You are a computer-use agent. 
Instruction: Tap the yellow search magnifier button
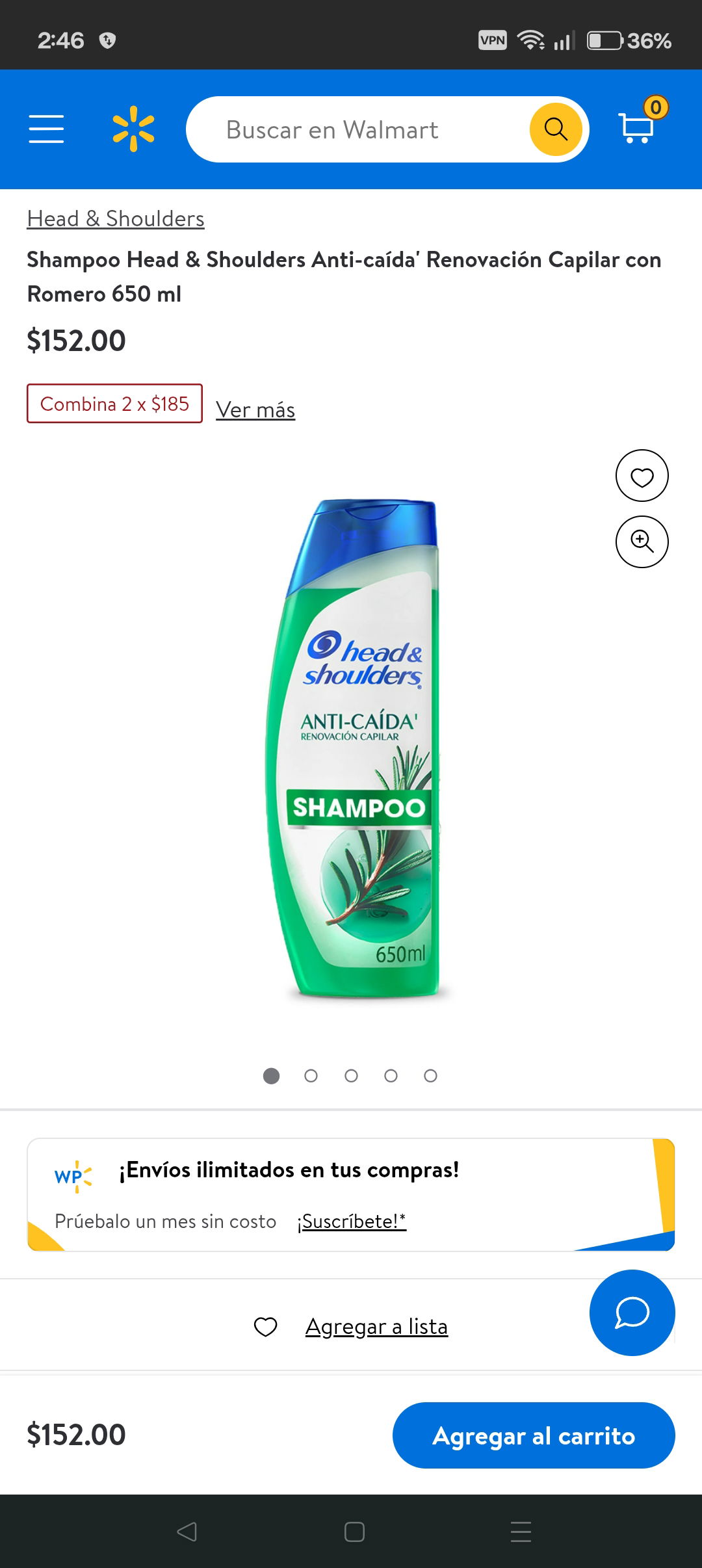[x=556, y=129]
